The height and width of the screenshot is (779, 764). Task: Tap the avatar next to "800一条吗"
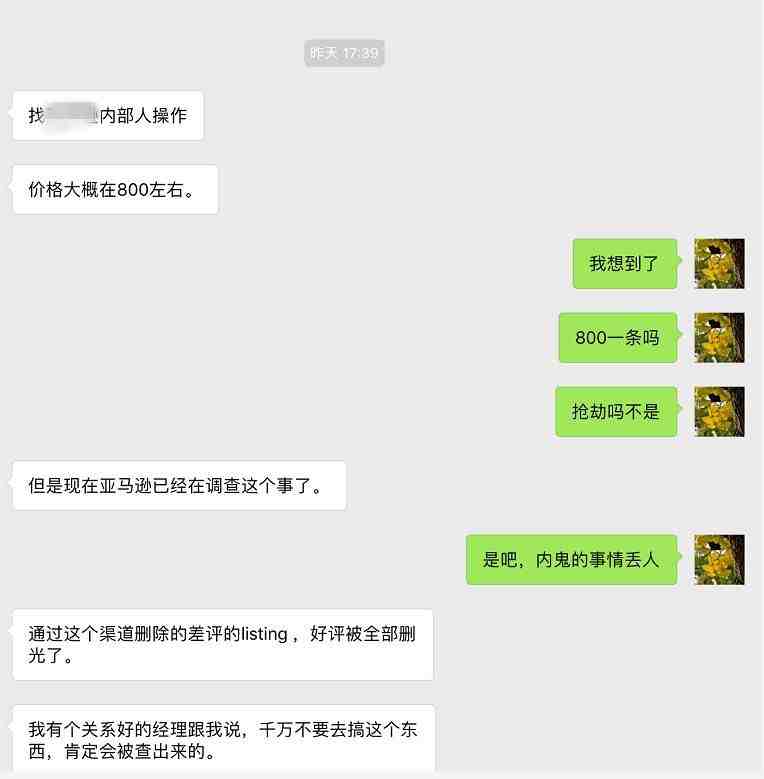pyautogui.click(x=719, y=338)
